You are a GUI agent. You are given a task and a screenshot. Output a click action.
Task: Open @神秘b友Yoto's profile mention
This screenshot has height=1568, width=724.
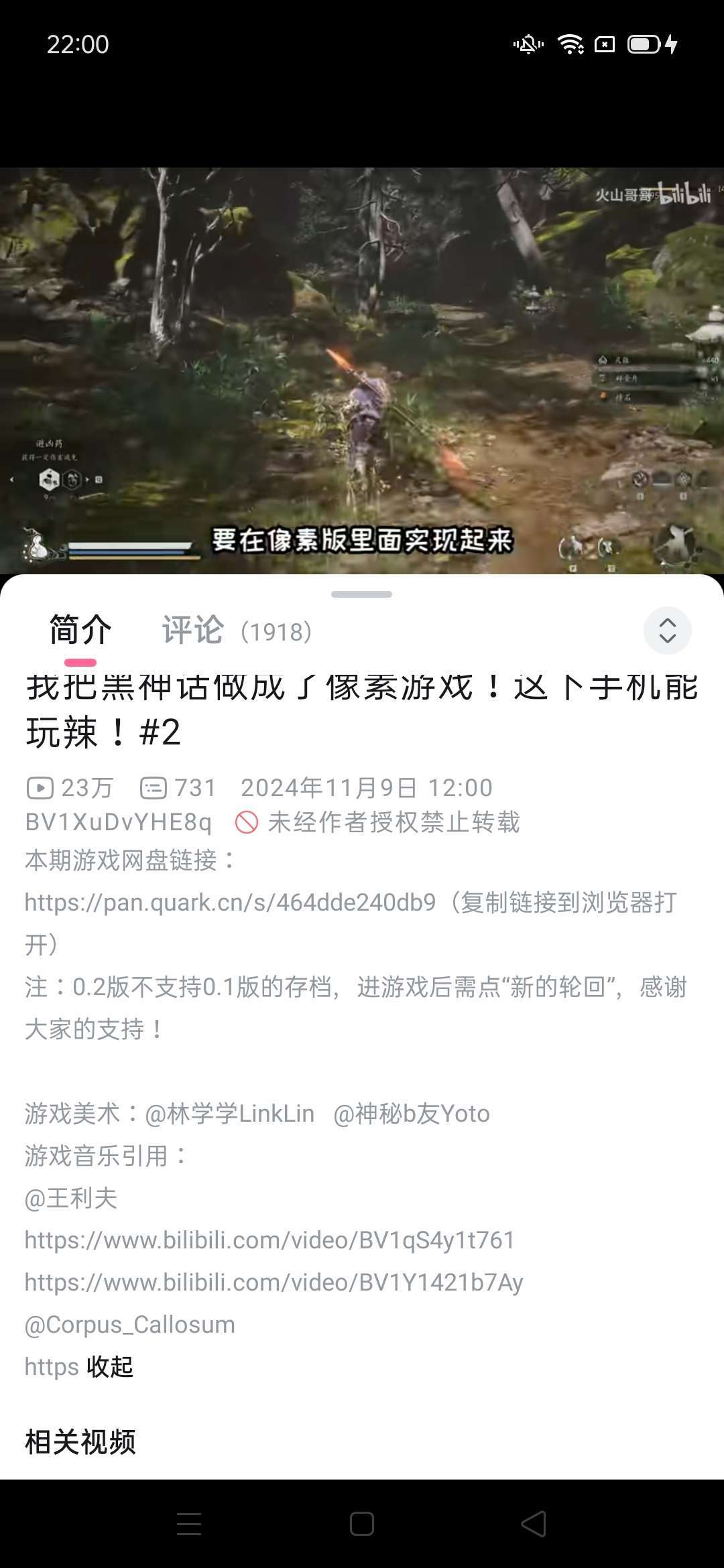tap(411, 1114)
